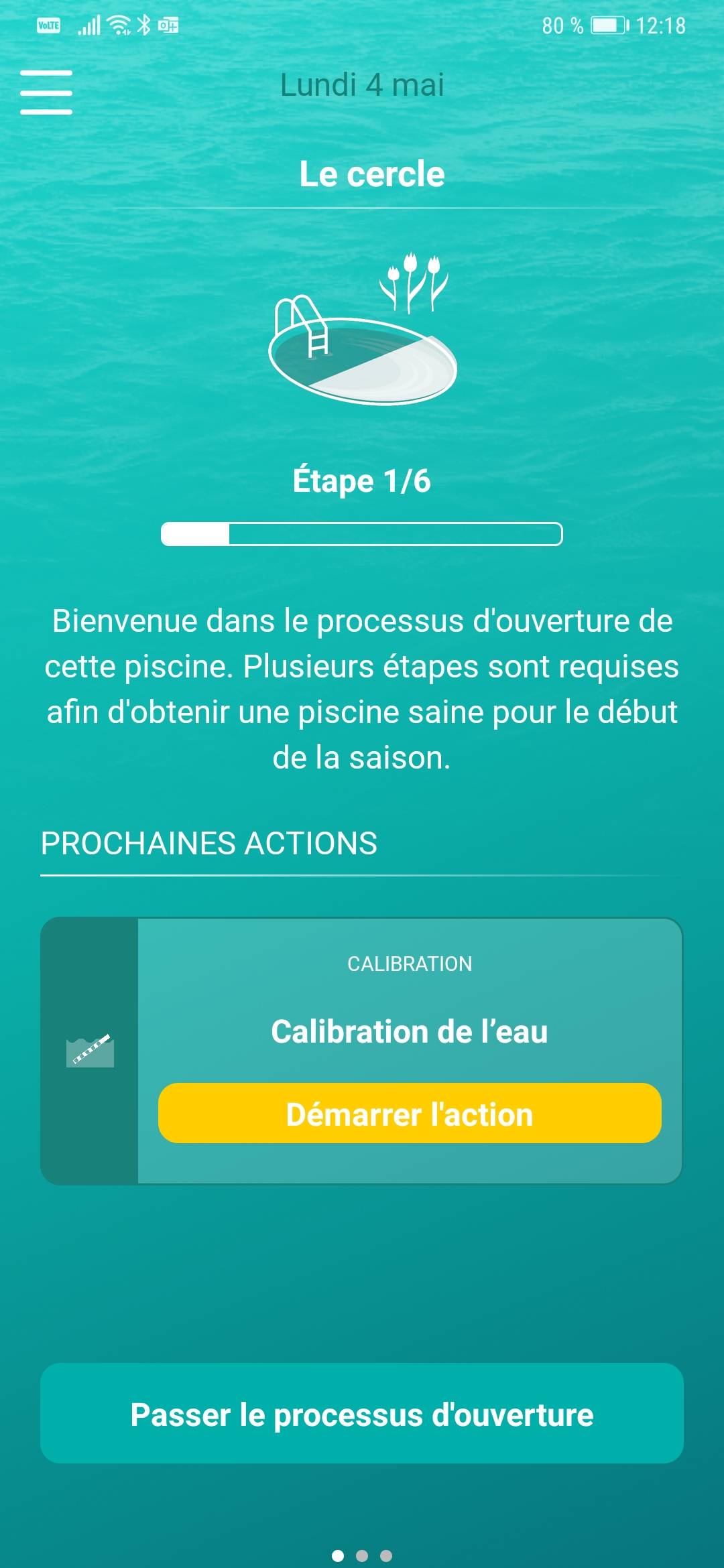Skip with Passer le processus d'ouverture
724x1568 pixels.
coord(362,1414)
